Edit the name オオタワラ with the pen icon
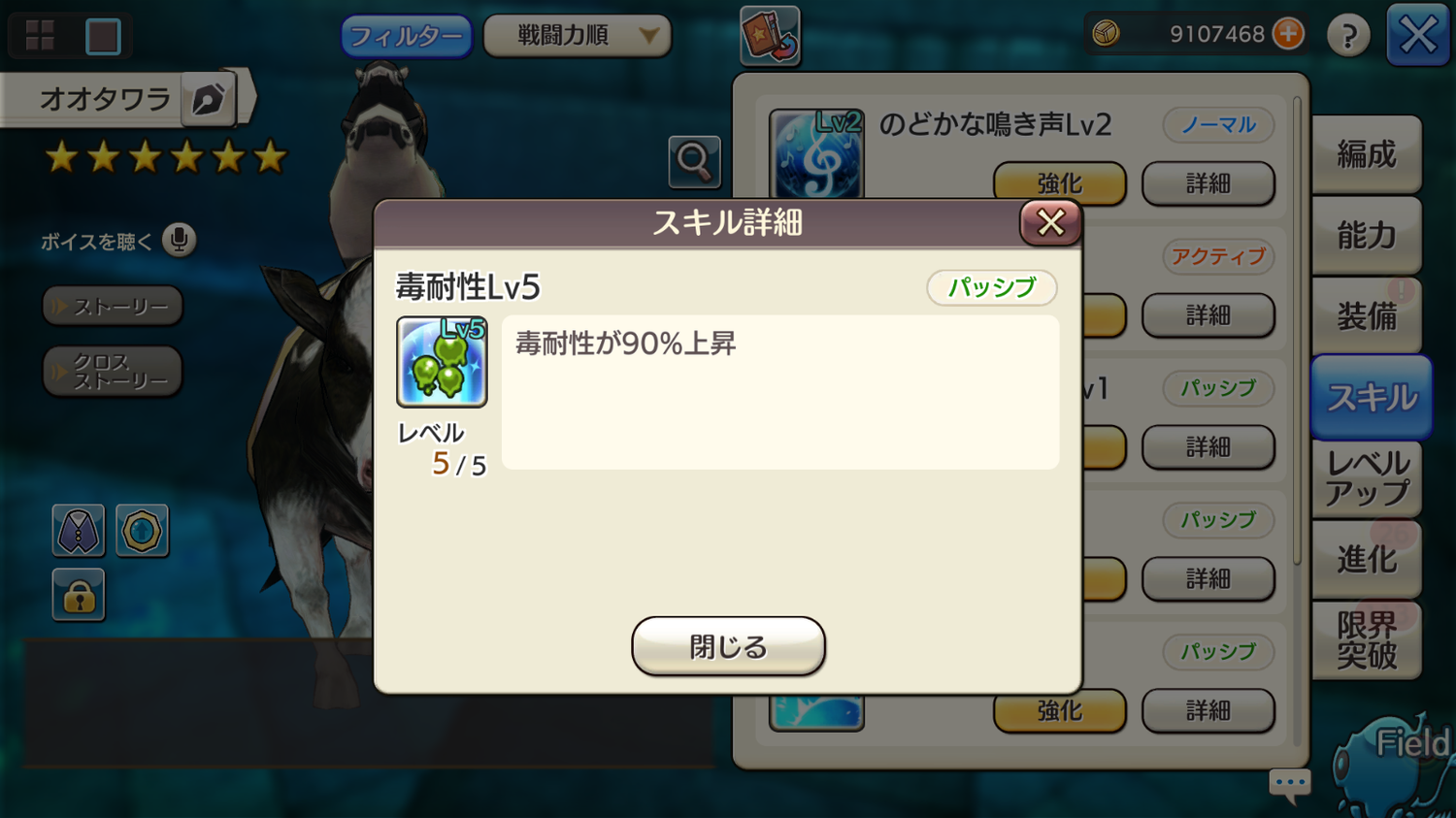1456x818 pixels. tap(208, 99)
